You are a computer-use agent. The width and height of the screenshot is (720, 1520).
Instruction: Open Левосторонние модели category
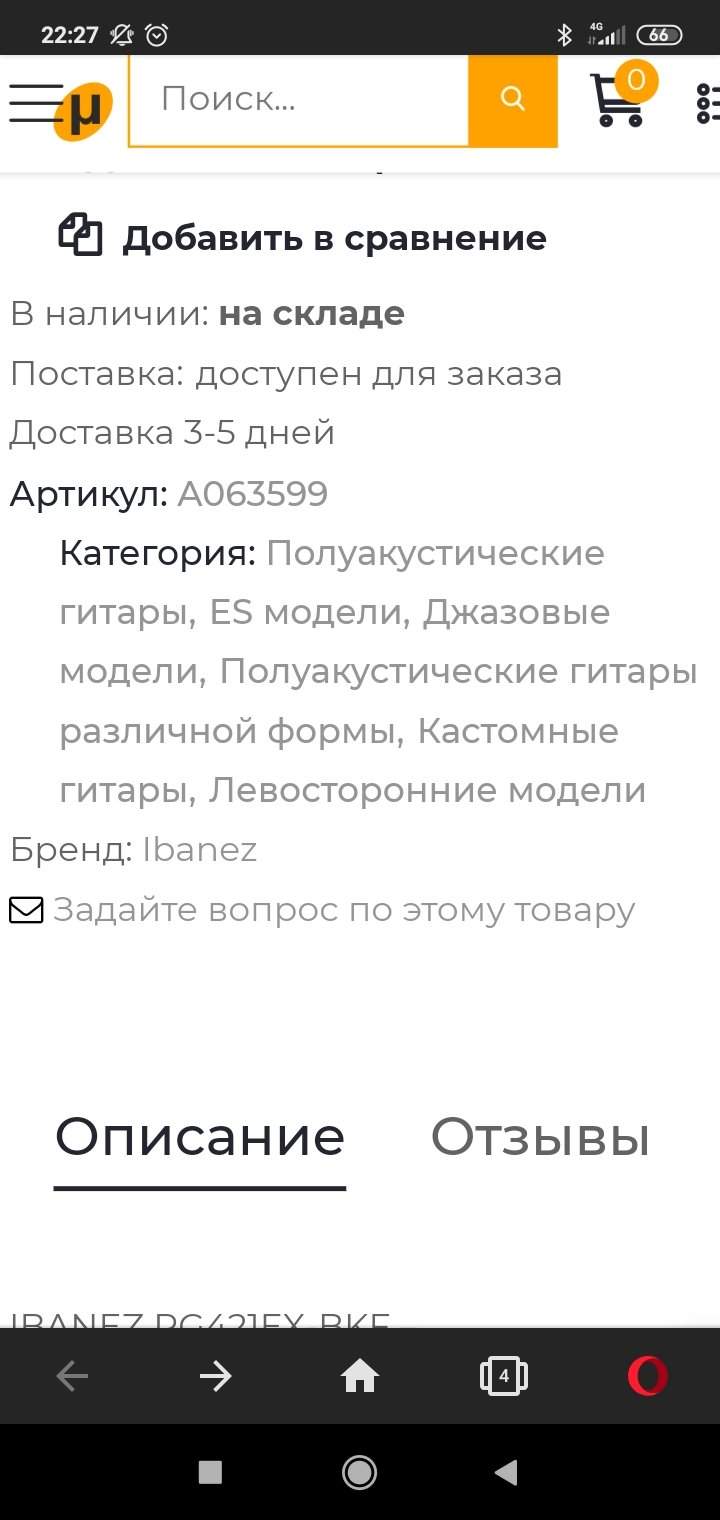(427, 791)
